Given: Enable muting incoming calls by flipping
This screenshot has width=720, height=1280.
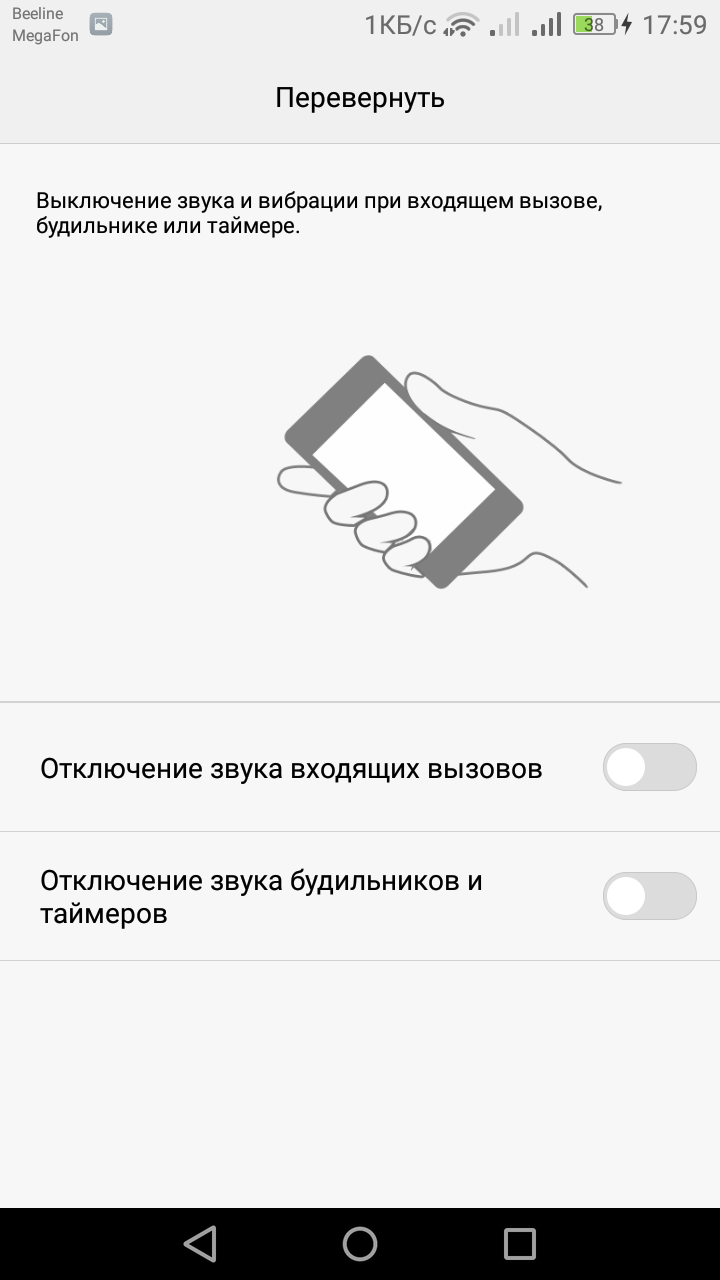Looking at the screenshot, I should [x=650, y=767].
